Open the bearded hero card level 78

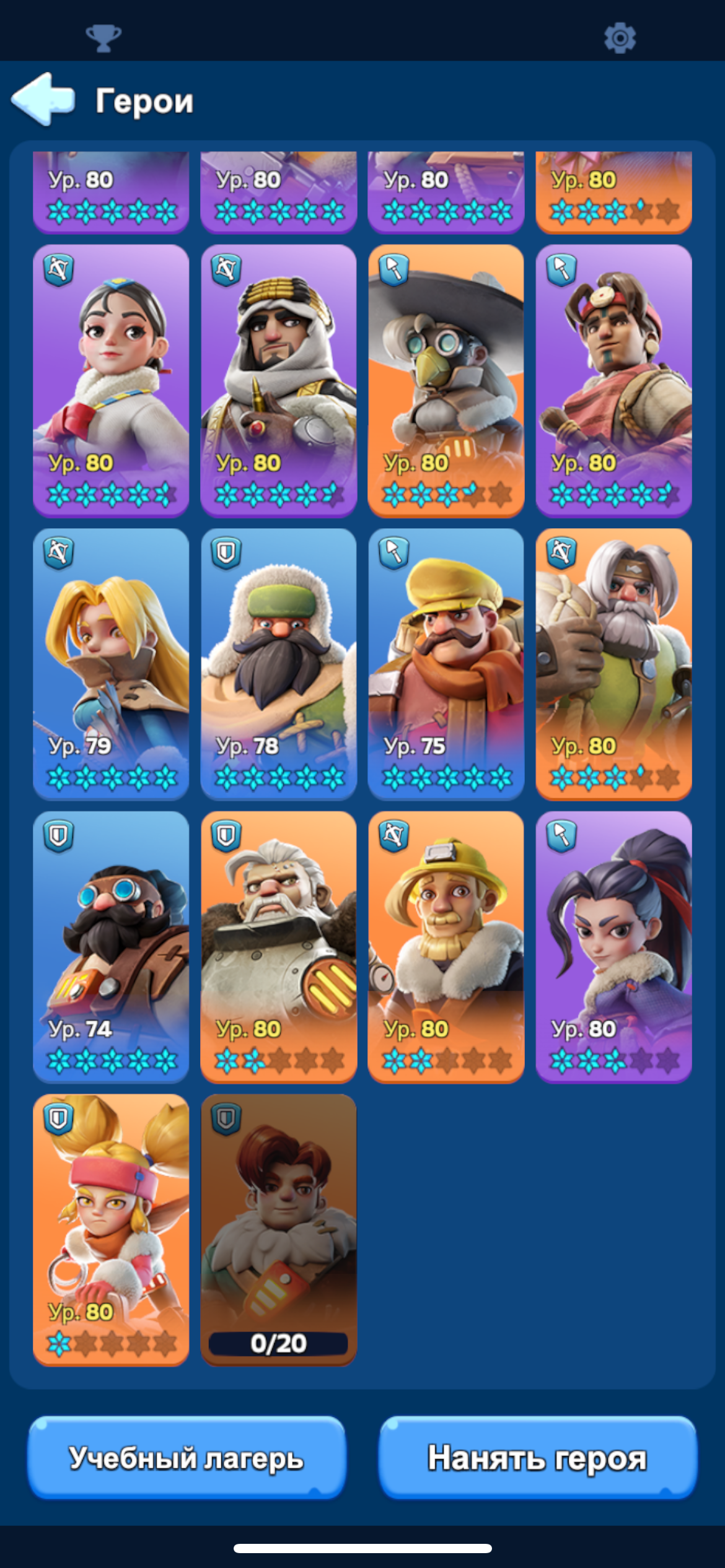[x=278, y=663]
